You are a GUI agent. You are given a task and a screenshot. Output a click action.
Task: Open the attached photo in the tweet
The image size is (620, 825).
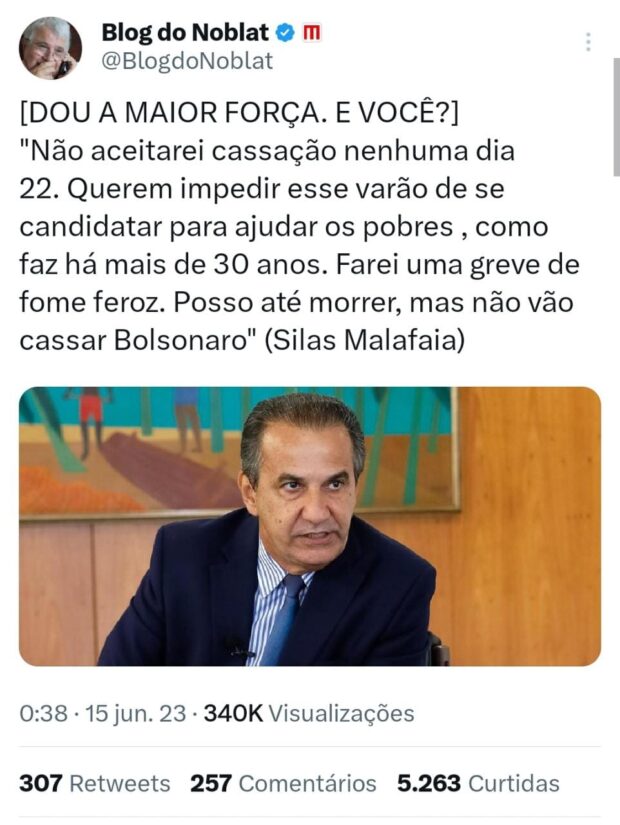(310, 526)
